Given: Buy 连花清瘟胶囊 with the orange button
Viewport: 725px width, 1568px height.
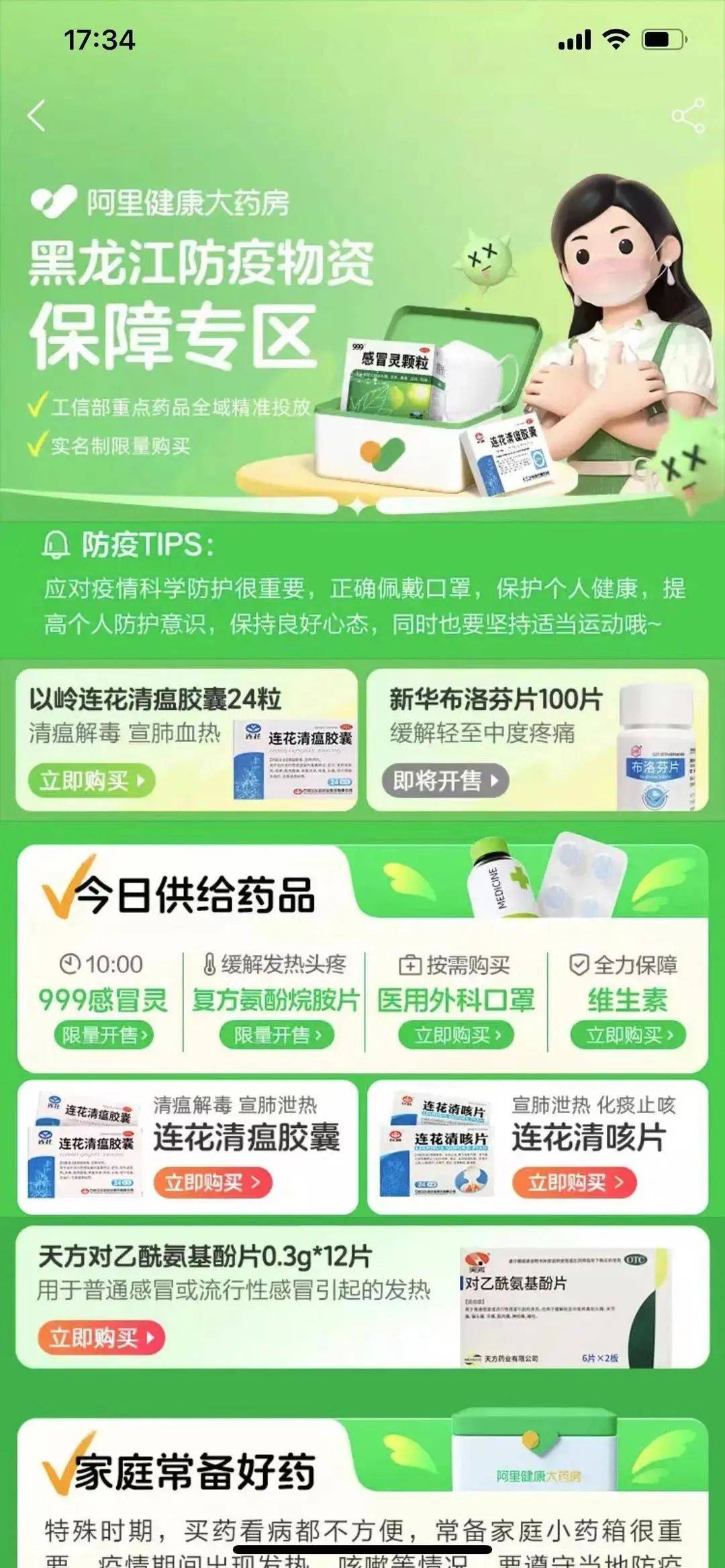Looking at the screenshot, I should click(x=213, y=1182).
